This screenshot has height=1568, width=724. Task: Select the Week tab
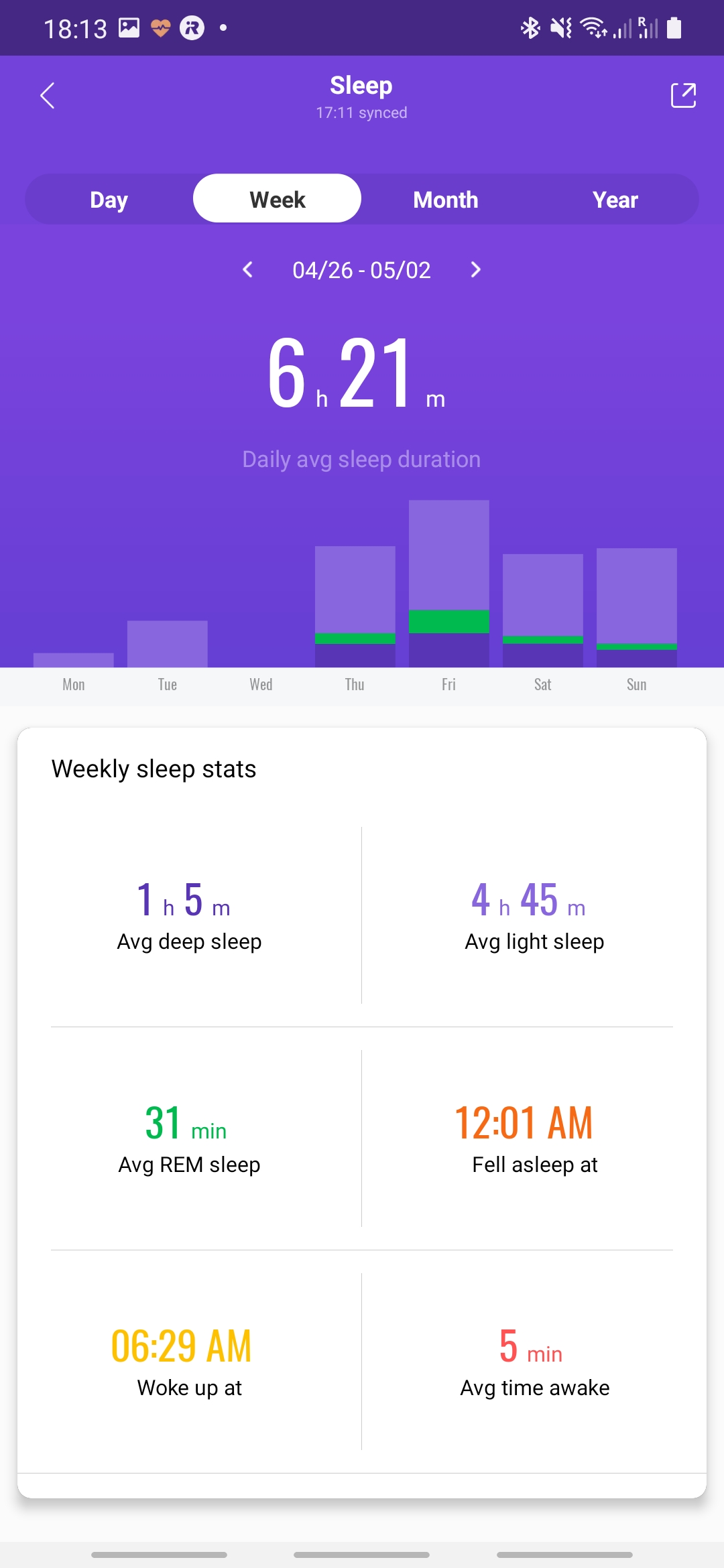coord(277,200)
